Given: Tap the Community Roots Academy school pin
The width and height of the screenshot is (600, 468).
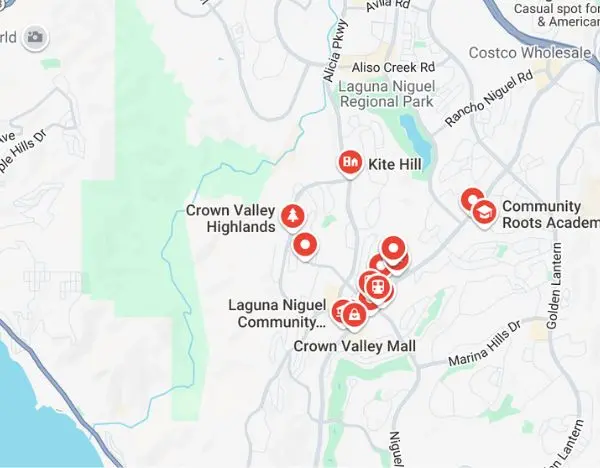Looking at the screenshot, I should (x=484, y=212).
